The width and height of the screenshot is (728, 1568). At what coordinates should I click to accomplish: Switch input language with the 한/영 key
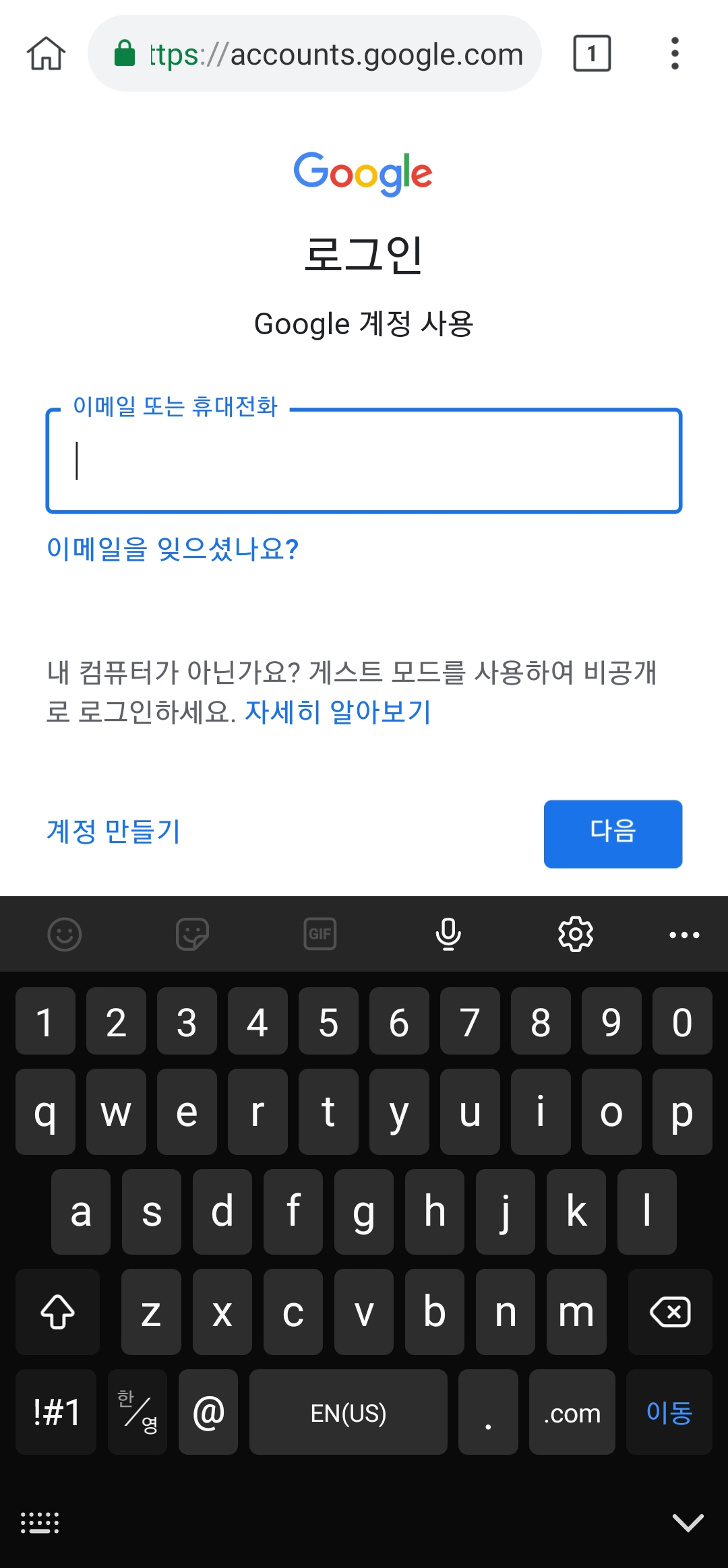coord(137,1412)
